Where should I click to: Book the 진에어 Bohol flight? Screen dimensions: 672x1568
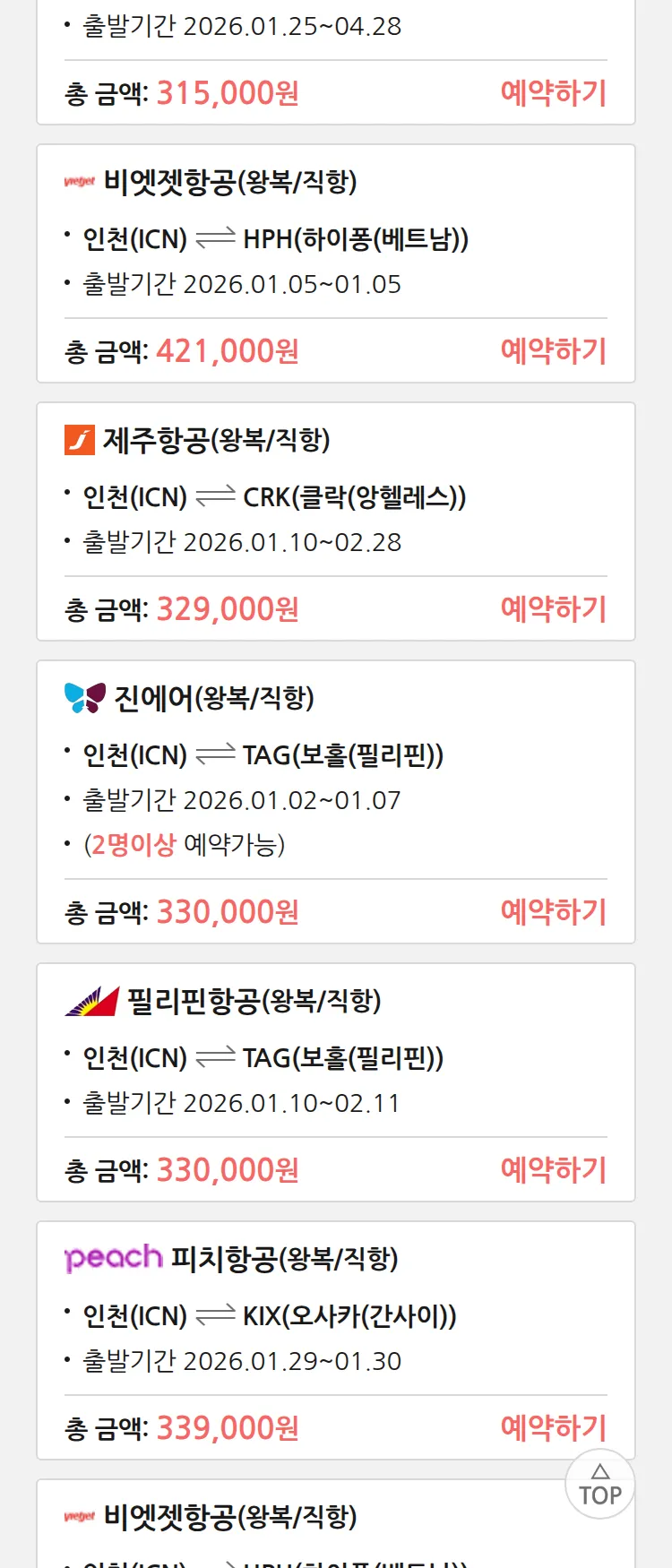coord(553,912)
